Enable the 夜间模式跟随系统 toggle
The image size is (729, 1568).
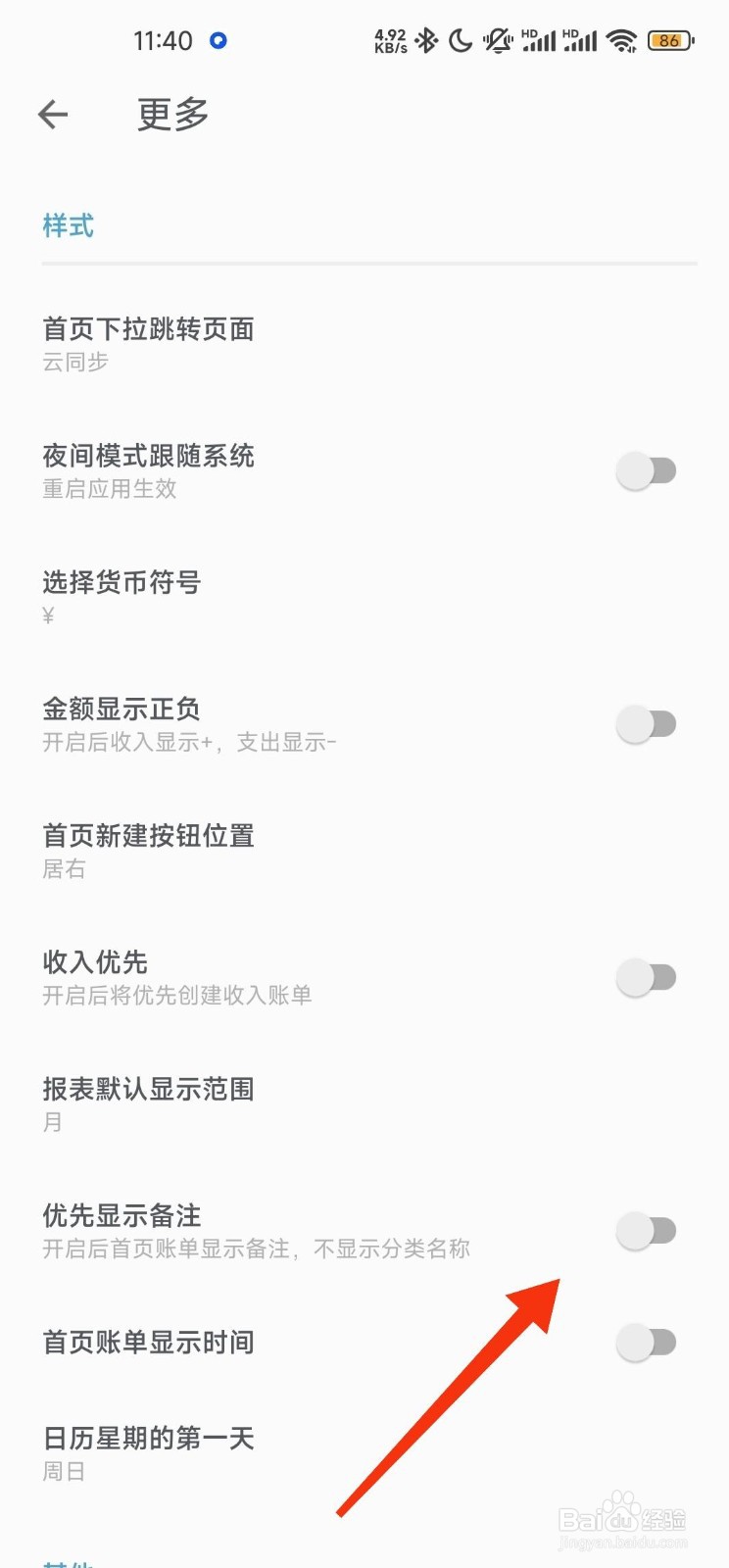click(647, 470)
